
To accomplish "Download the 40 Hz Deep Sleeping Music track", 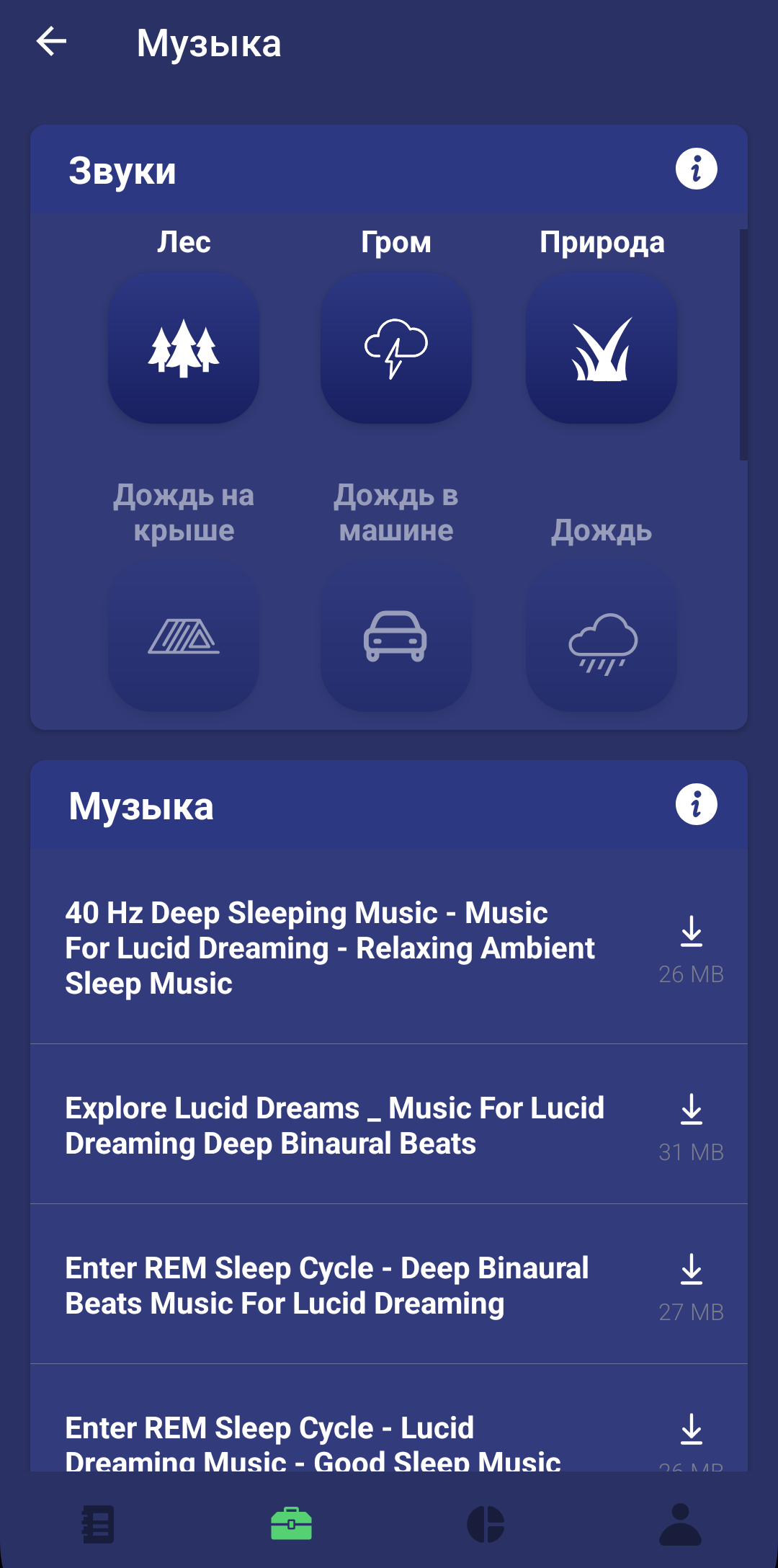I will click(x=692, y=933).
